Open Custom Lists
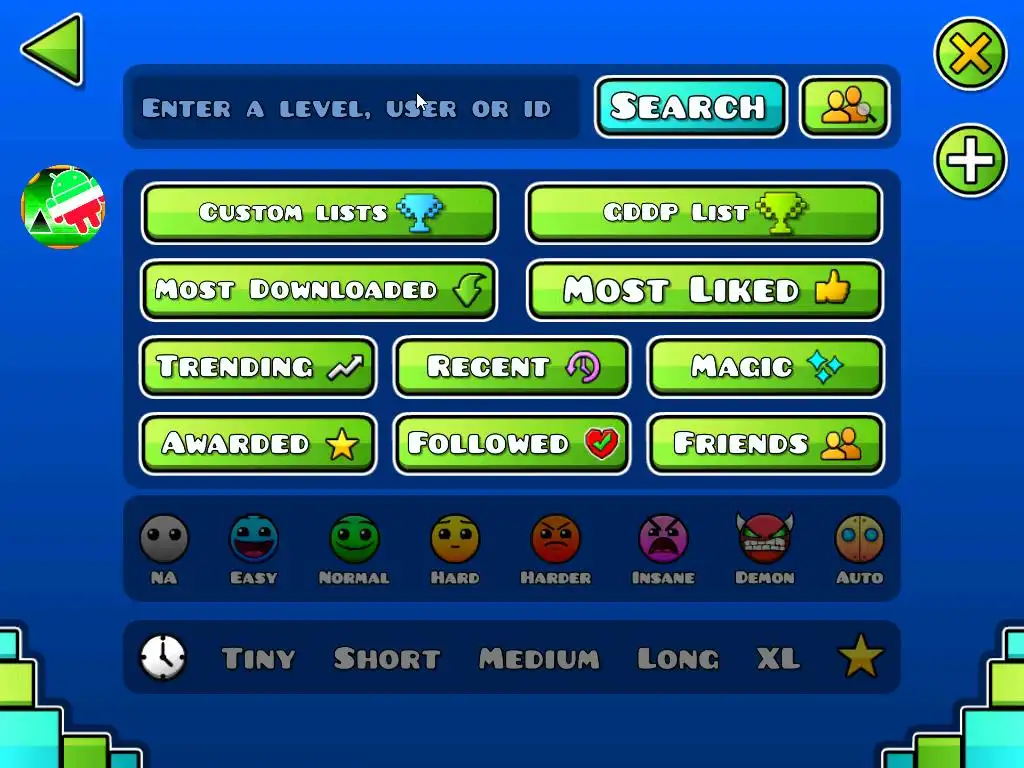Image resolution: width=1024 pixels, height=768 pixels. click(x=319, y=212)
